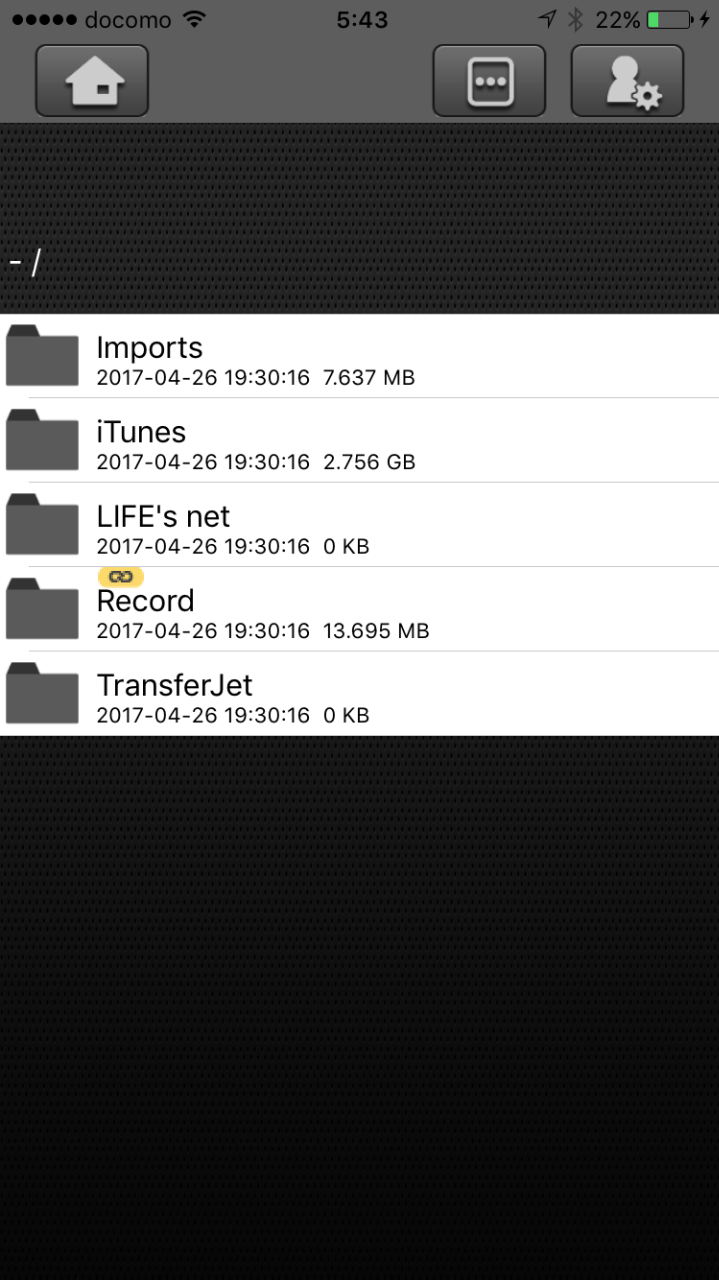Open the TransferJet folder
The width and height of the screenshot is (719, 1280).
pyautogui.click(x=359, y=694)
